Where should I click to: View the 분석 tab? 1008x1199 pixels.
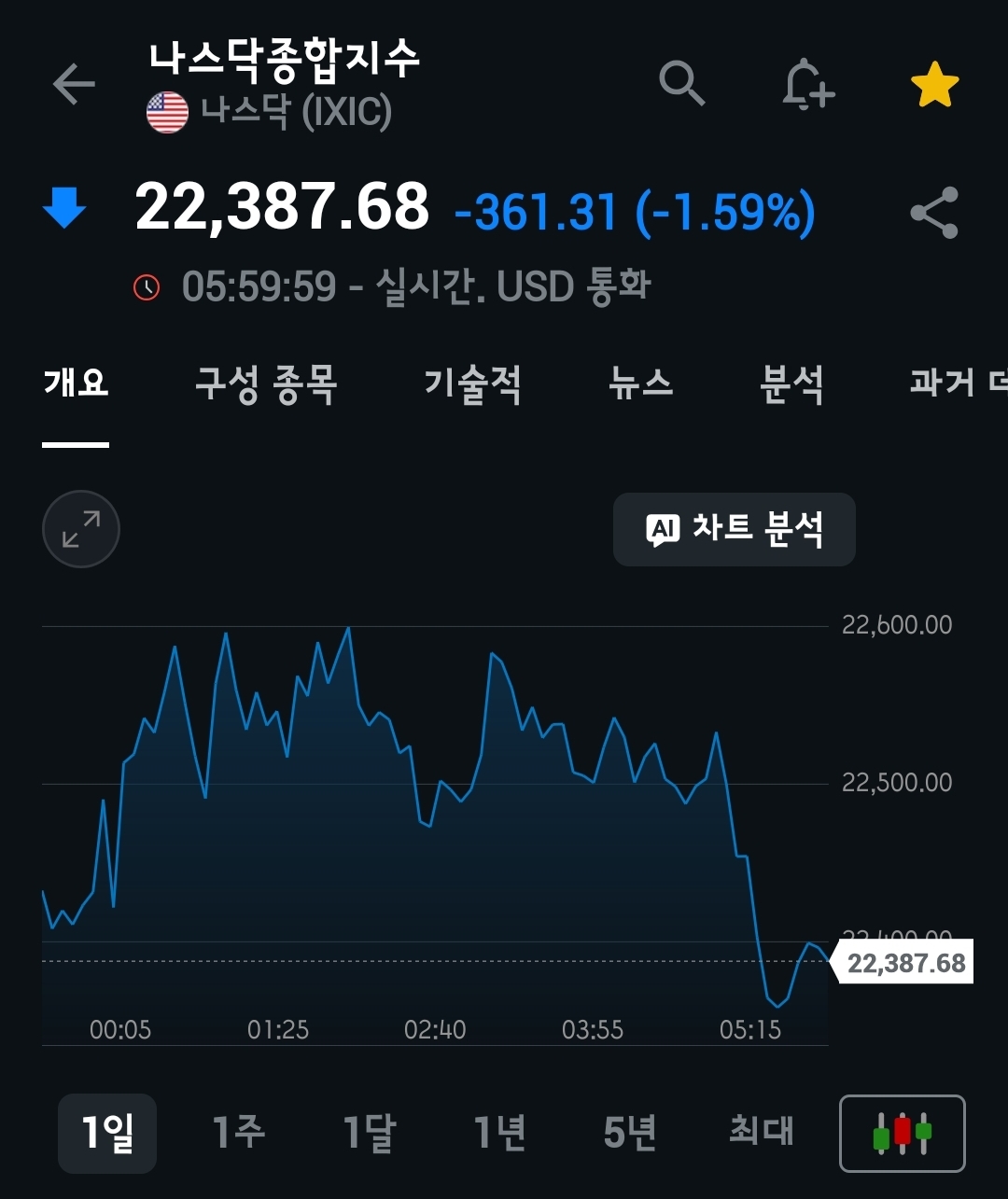[791, 383]
